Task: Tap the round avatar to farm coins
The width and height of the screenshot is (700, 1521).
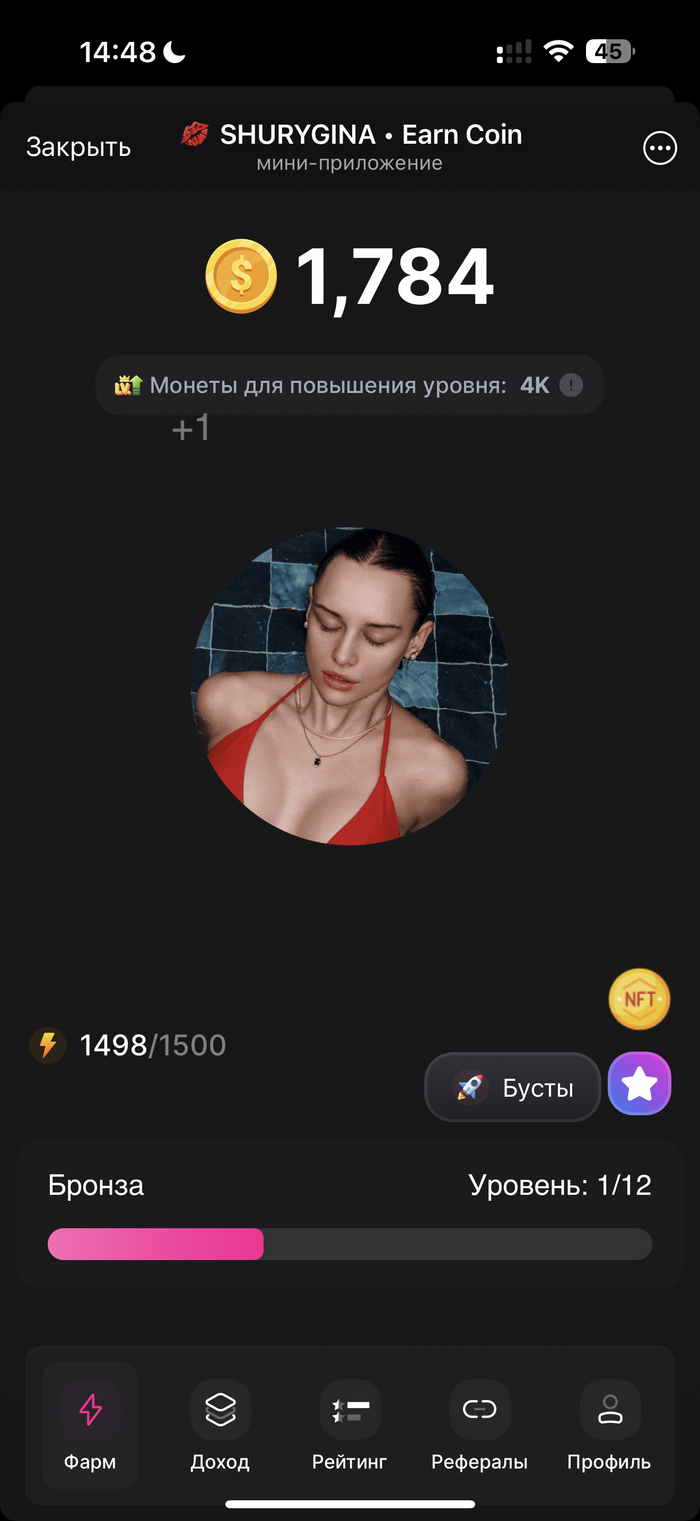Action: (350, 686)
